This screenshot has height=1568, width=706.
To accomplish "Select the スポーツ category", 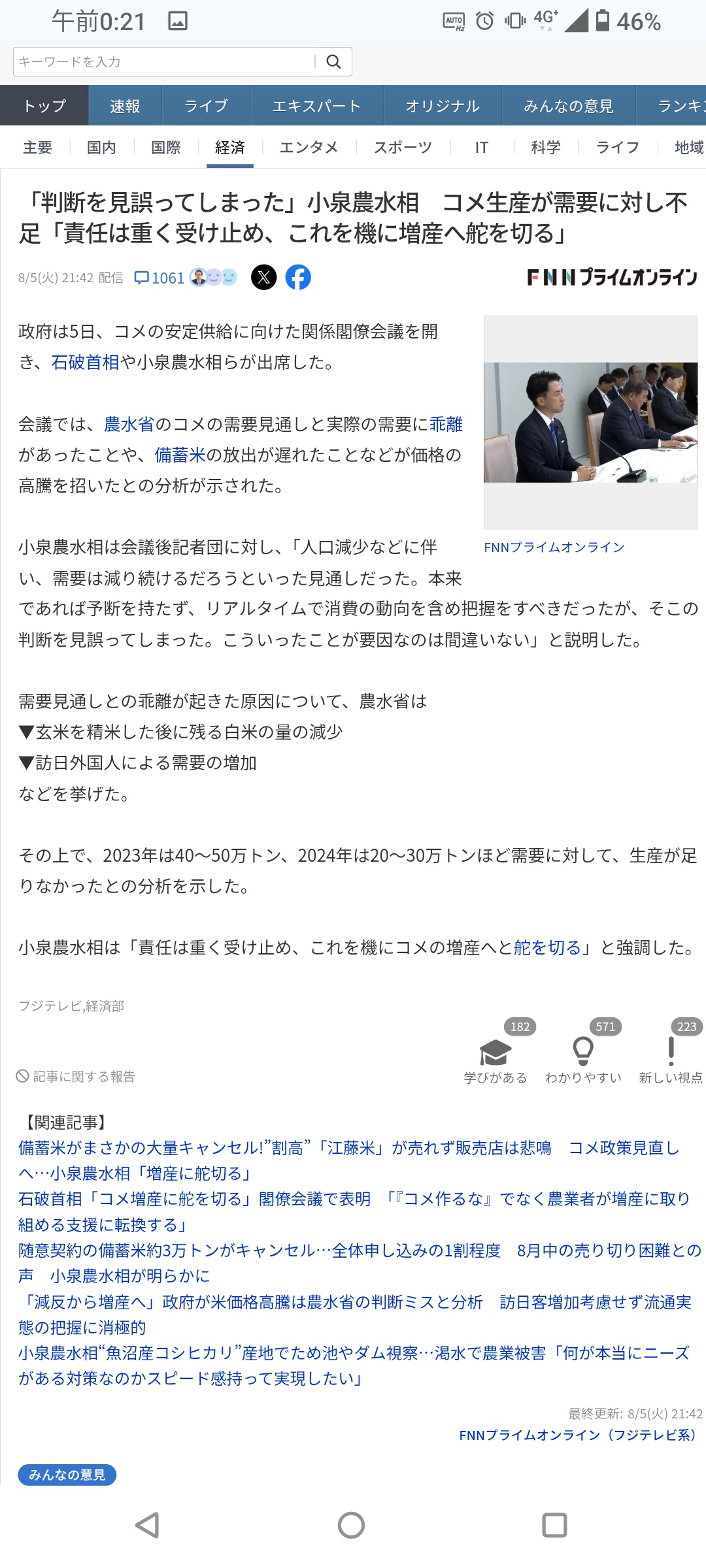I will click(403, 148).
